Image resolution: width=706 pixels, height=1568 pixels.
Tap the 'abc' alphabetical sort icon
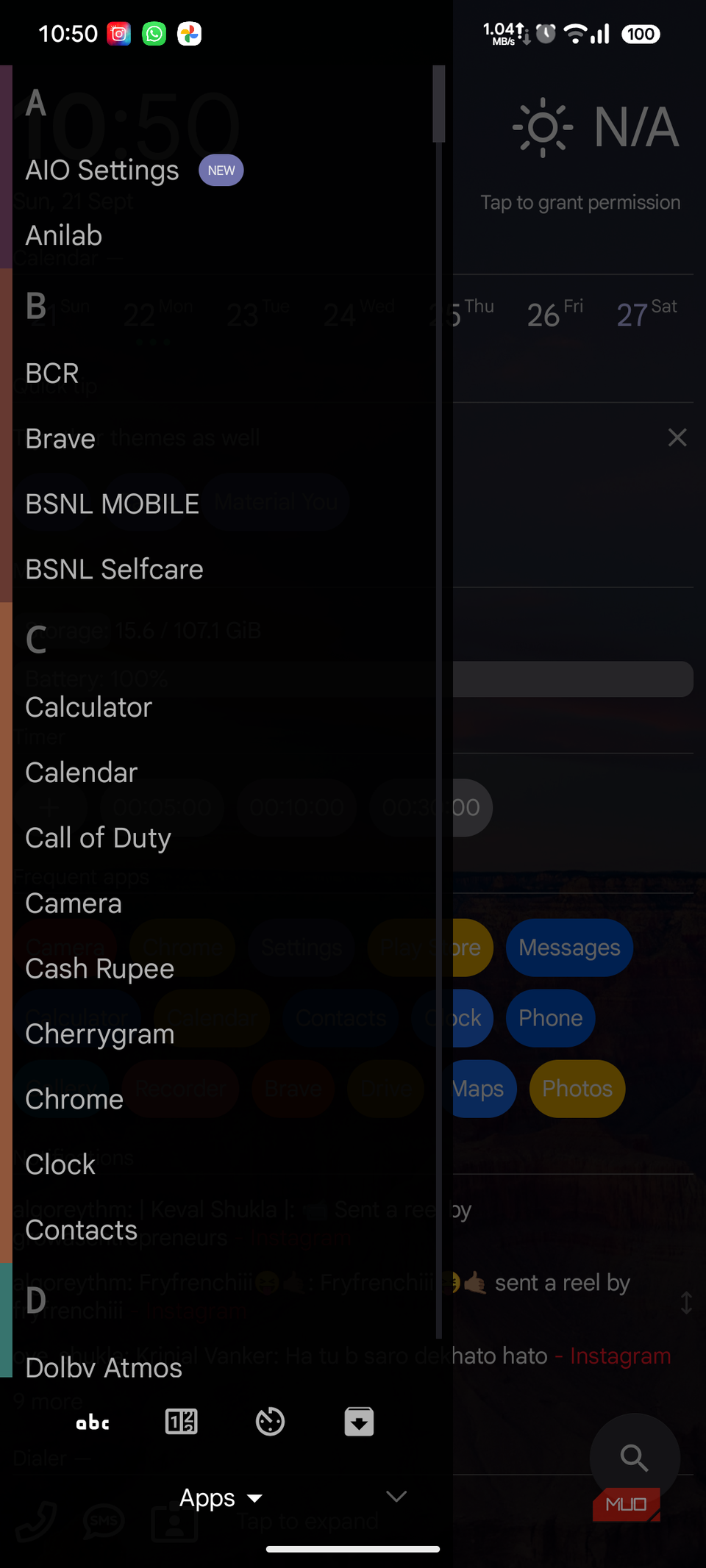tap(93, 1421)
